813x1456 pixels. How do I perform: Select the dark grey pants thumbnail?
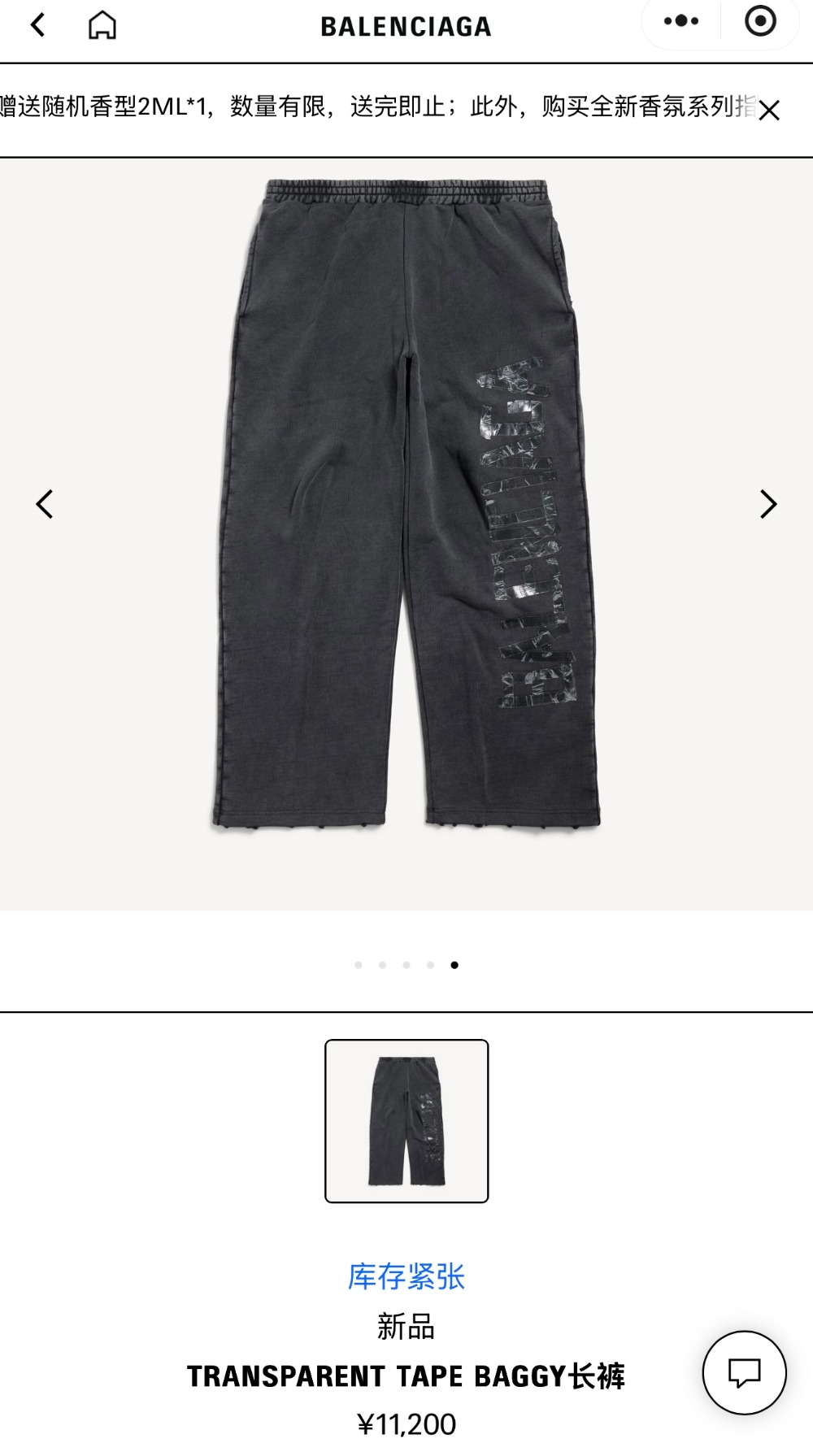[406, 1120]
